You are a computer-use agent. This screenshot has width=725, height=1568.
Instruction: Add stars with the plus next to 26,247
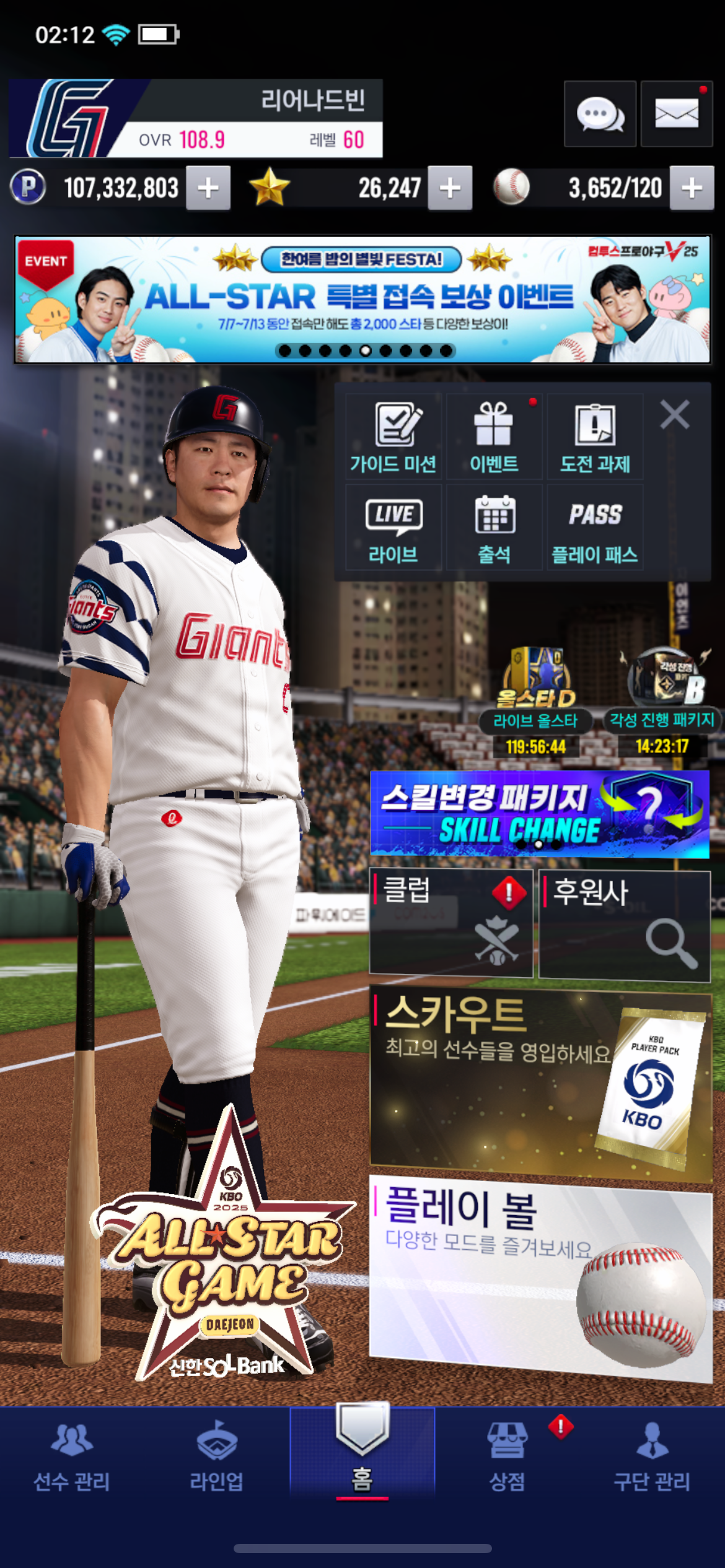(x=450, y=188)
